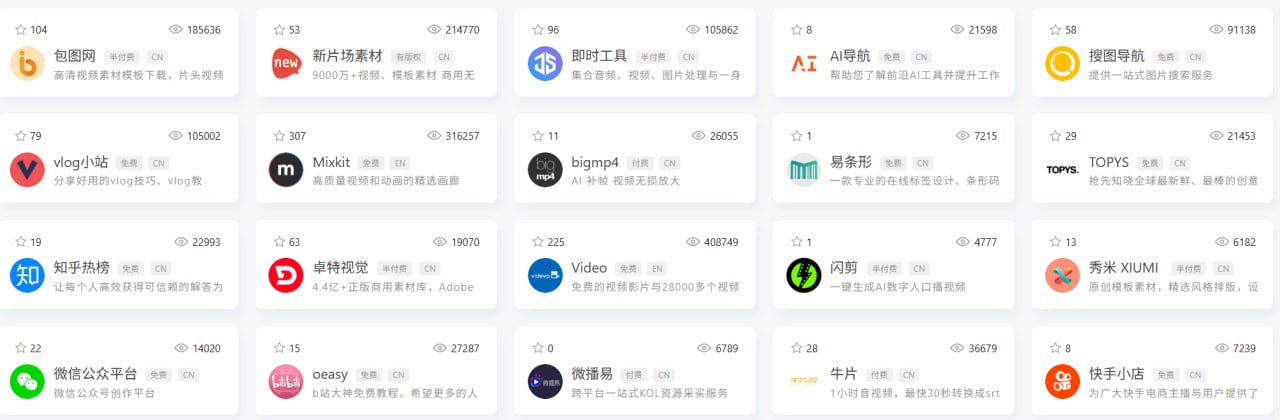The height and width of the screenshot is (420, 1280).
Task: Open the 知乎热榜 card
Action: [x=81, y=268]
